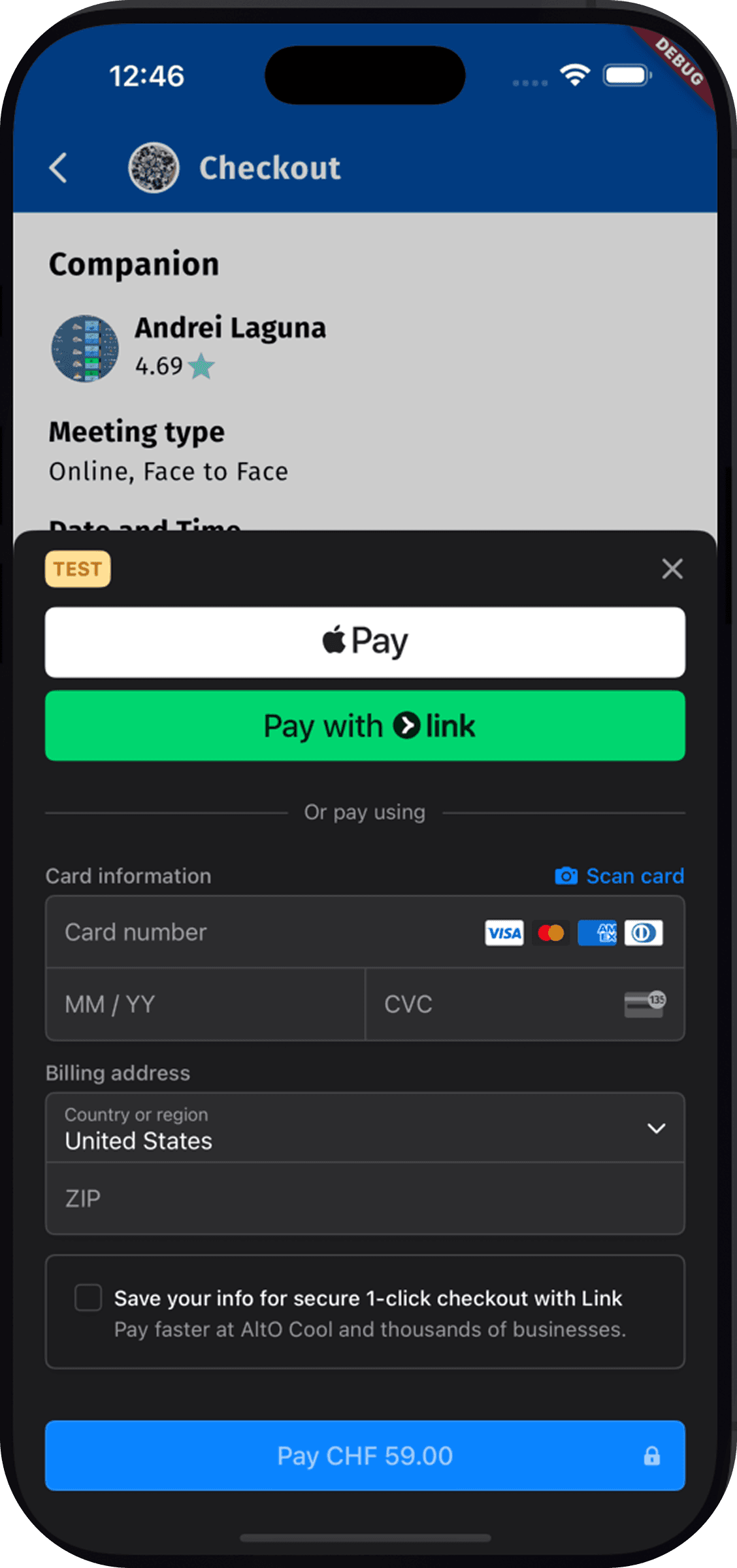Select the MM / YY expiry field
Image resolution: width=737 pixels, height=1568 pixels.
(205, 1004)
